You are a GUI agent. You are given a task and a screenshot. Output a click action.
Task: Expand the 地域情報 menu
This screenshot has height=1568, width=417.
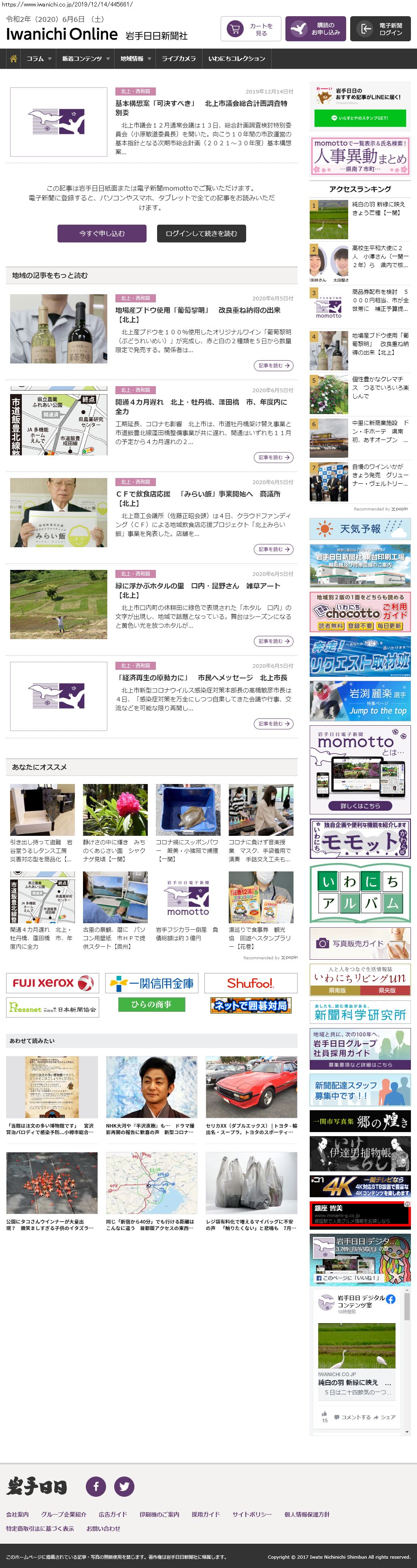[x=134, y=59]
